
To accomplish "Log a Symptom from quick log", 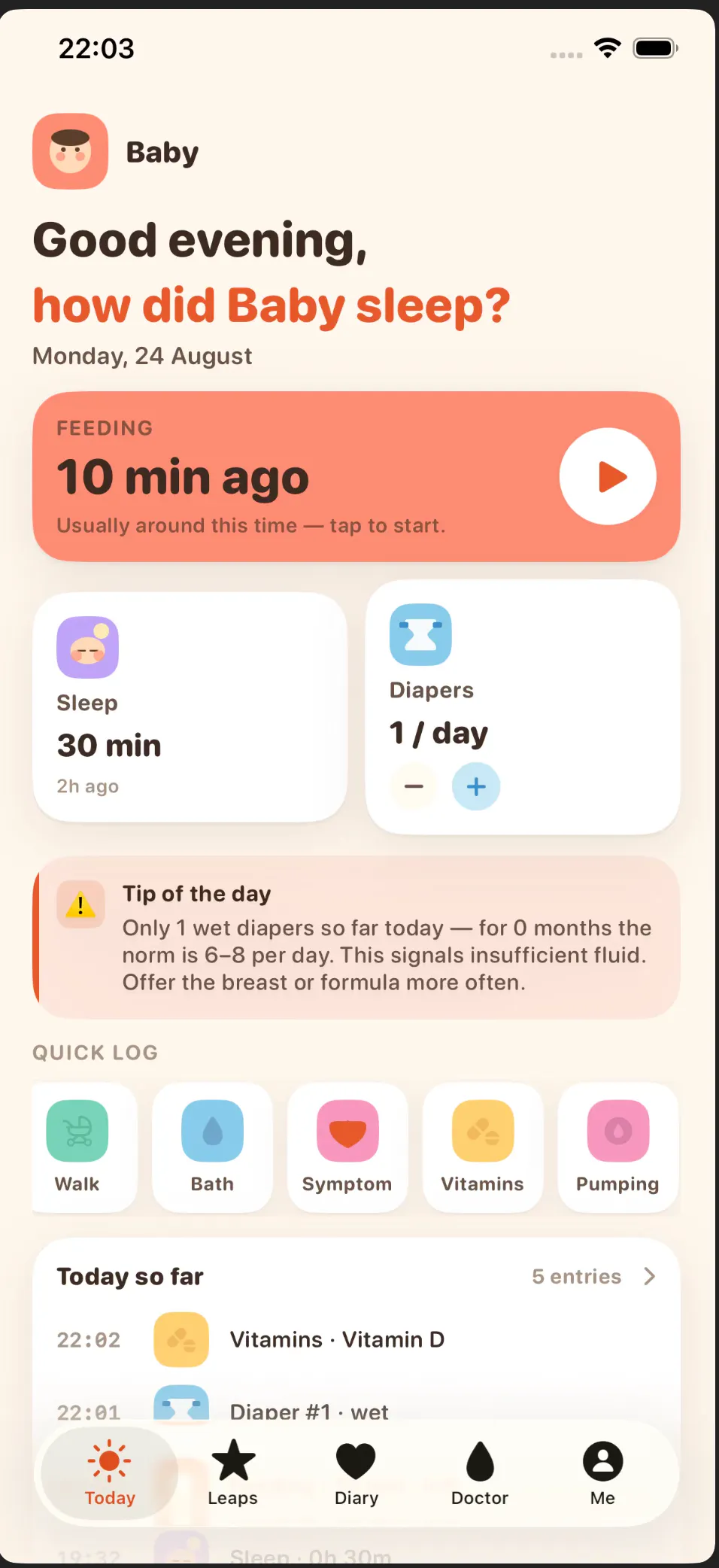I will click(x=347, y=1147).
